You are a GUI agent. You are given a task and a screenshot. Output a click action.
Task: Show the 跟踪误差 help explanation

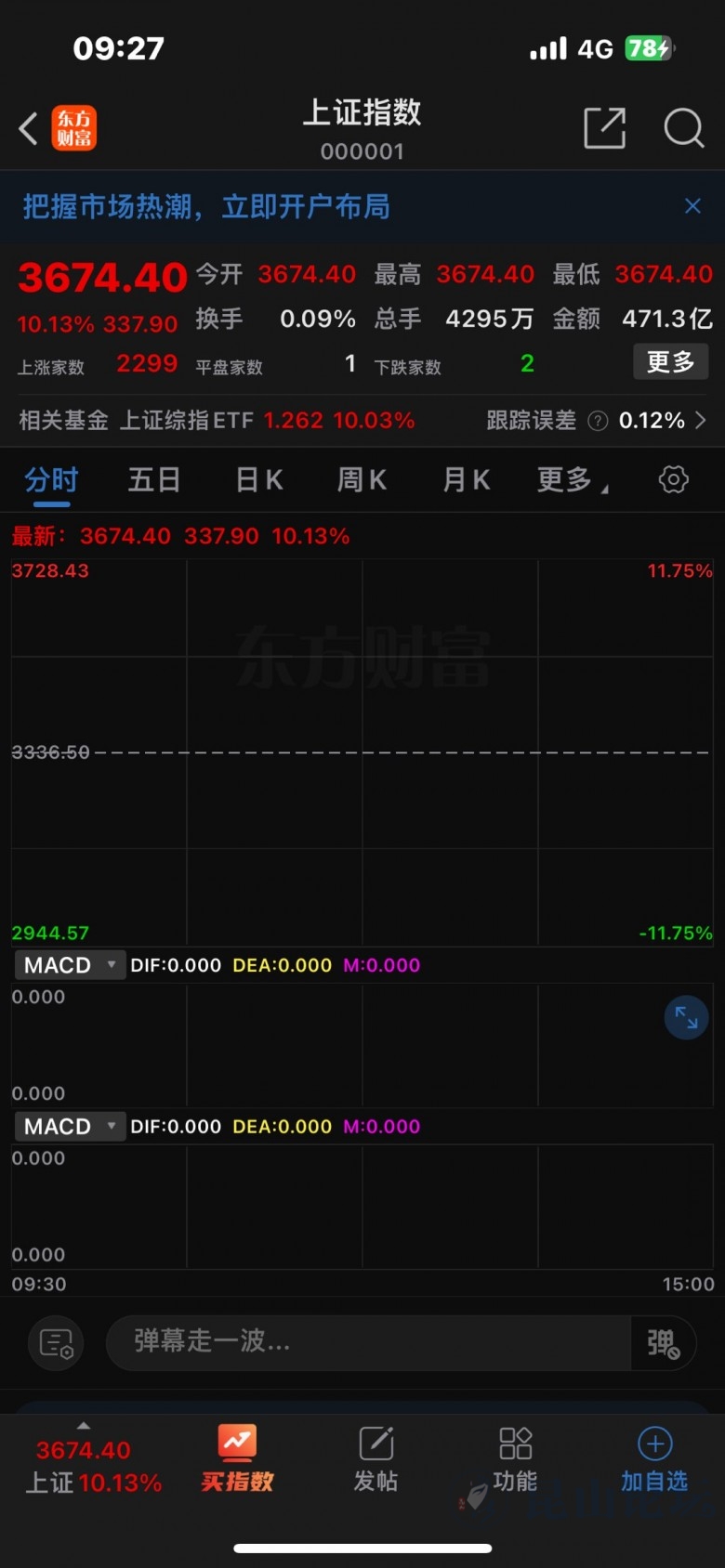tap(599, 422)
